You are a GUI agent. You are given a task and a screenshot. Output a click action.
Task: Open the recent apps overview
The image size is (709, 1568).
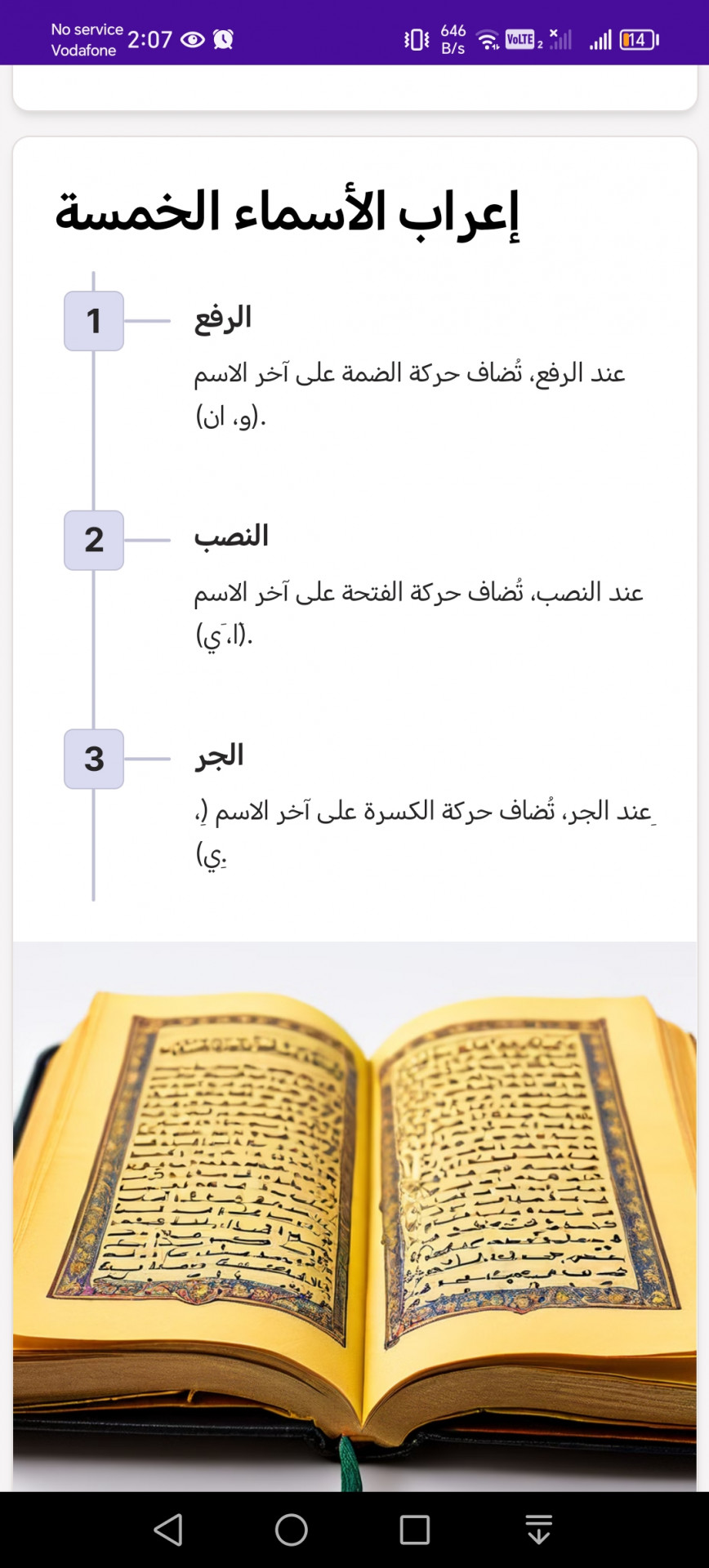point(414,1530)
